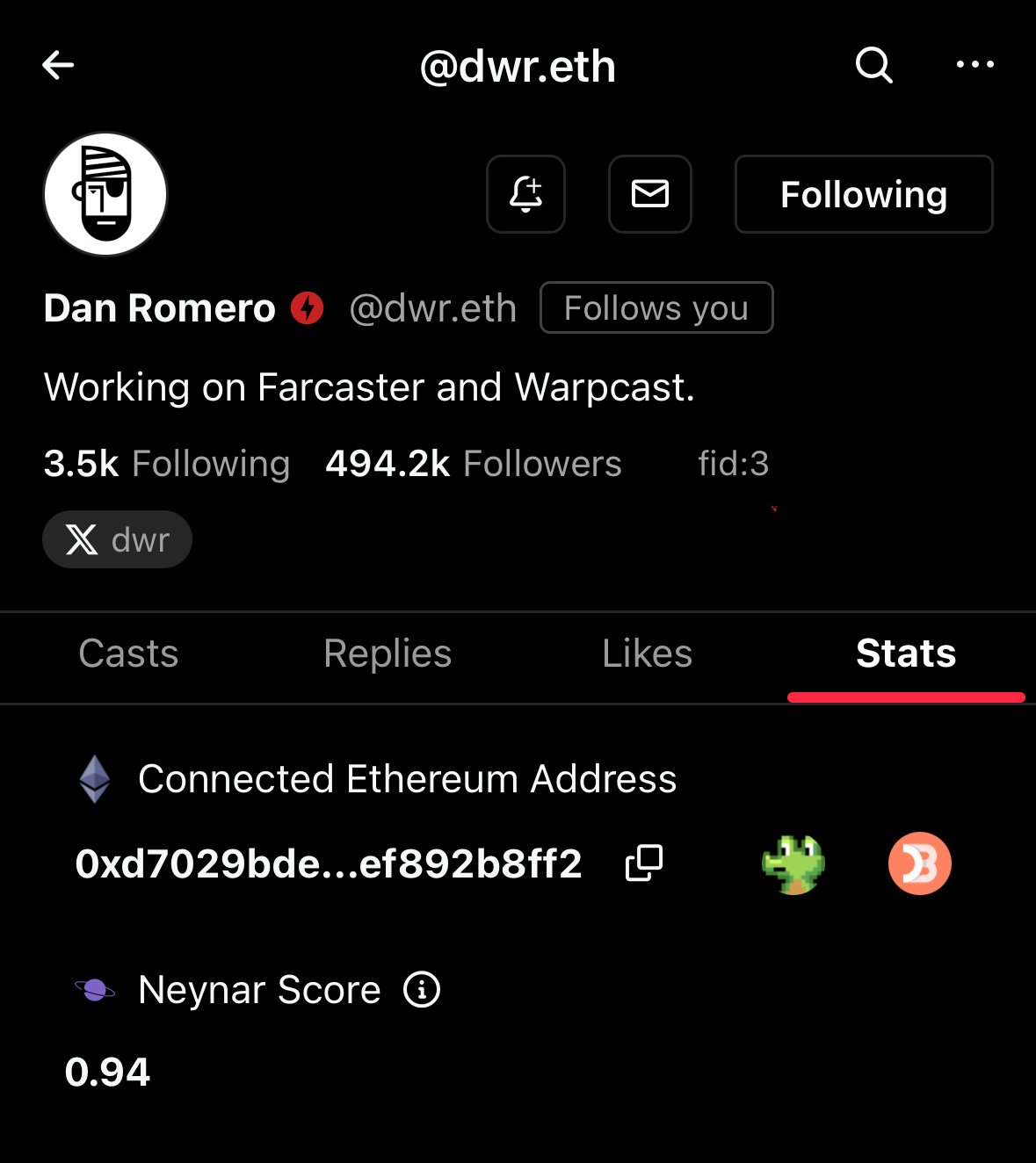The image size is (1036, 1163).
Task: Search within this profile
Action: point(873,65)
